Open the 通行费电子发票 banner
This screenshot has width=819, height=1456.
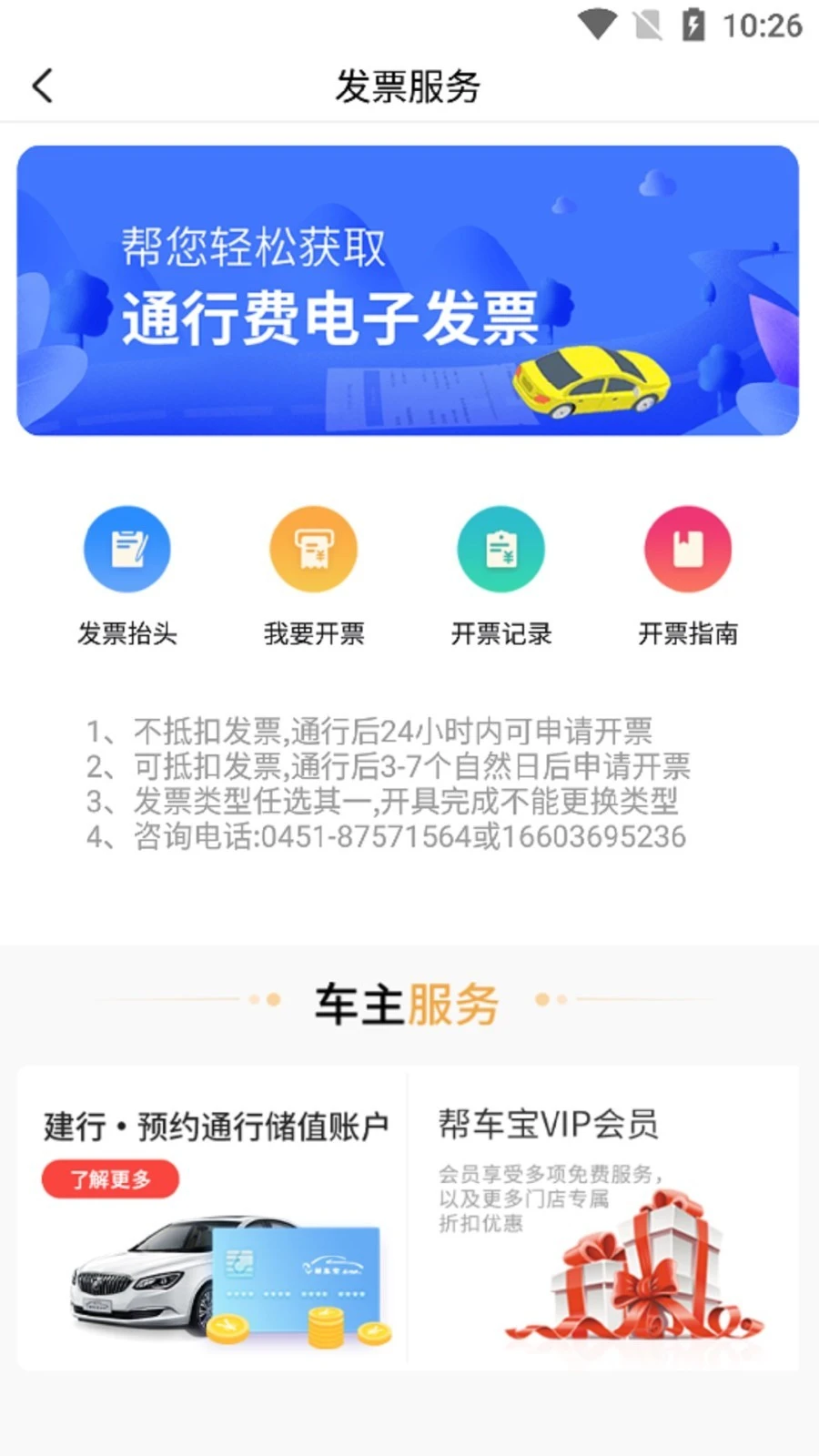[409, 289]
